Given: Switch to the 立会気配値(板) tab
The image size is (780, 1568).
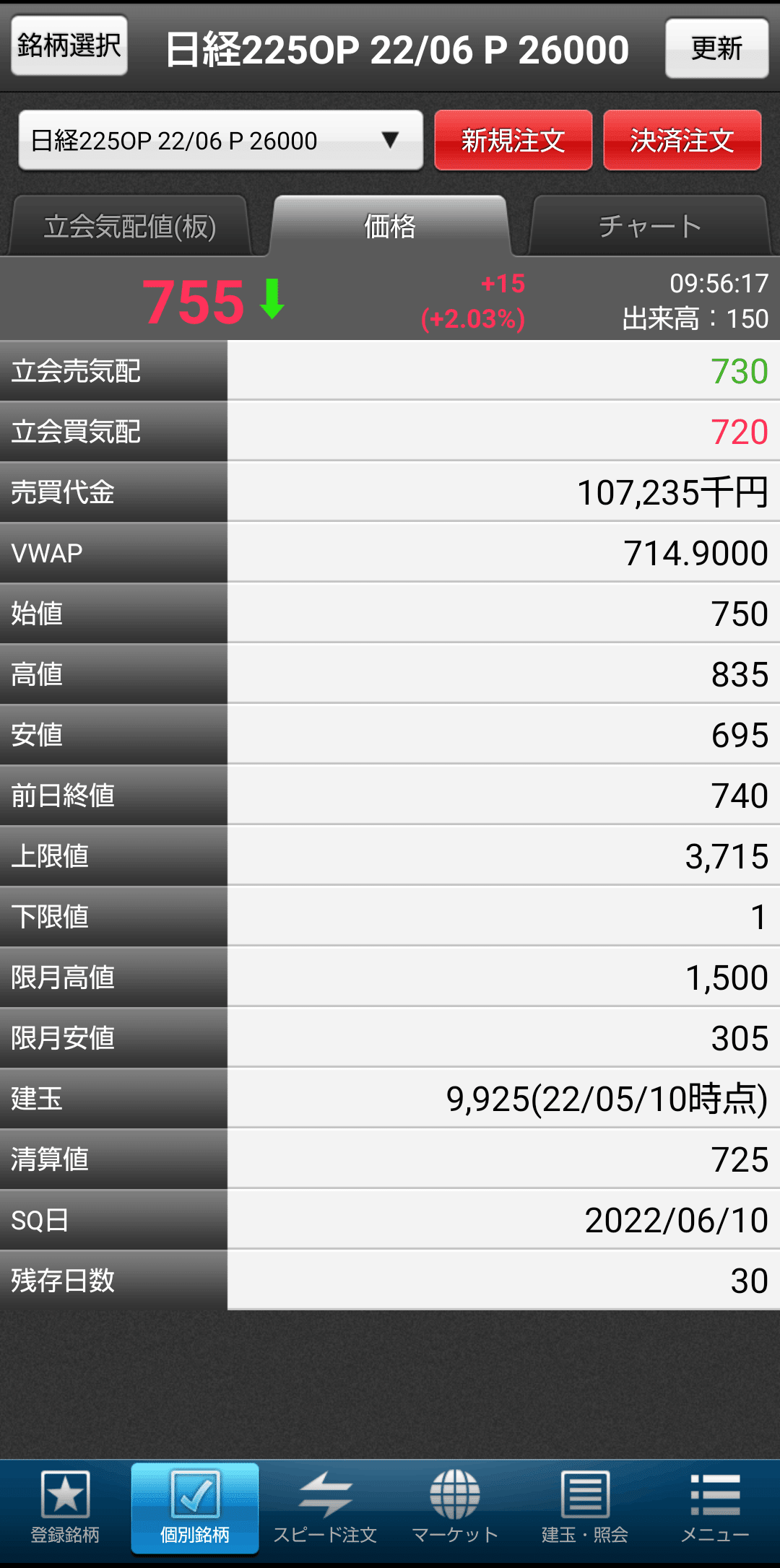Looking at the screenshot, I should (x=130, y=226).
